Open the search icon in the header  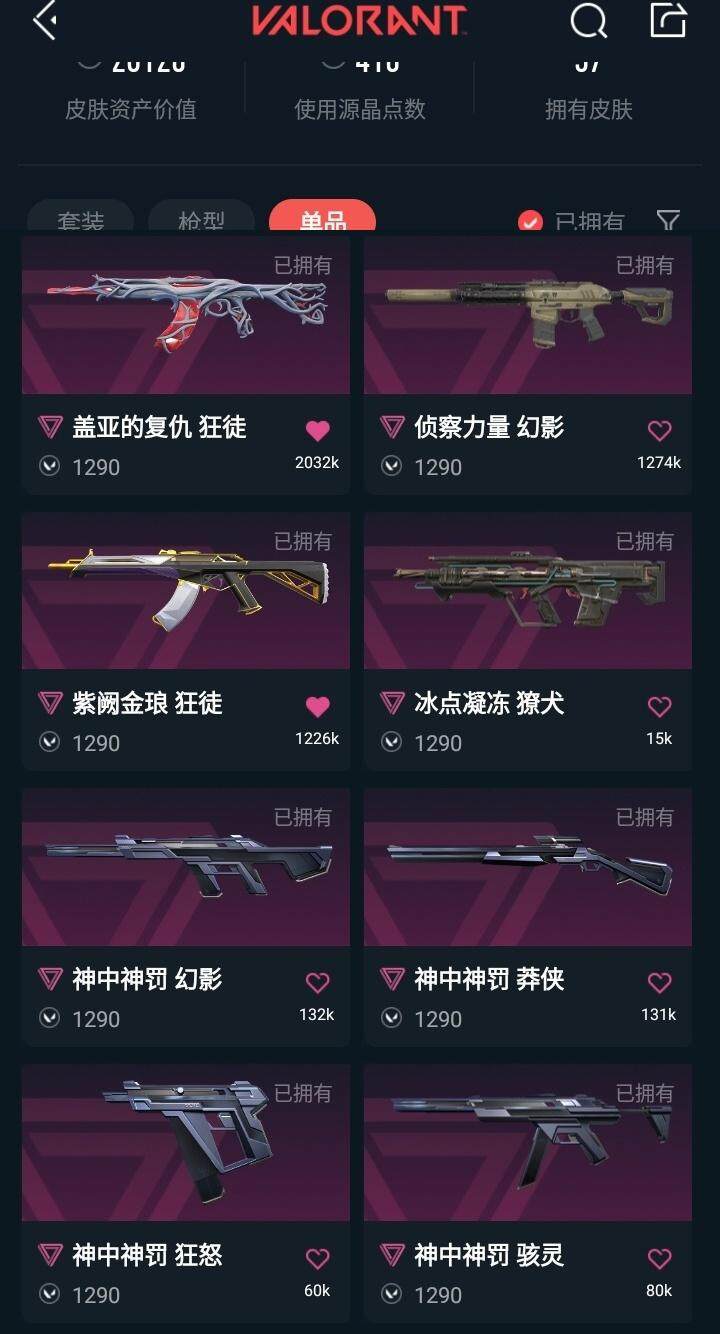tap(588, 20)
